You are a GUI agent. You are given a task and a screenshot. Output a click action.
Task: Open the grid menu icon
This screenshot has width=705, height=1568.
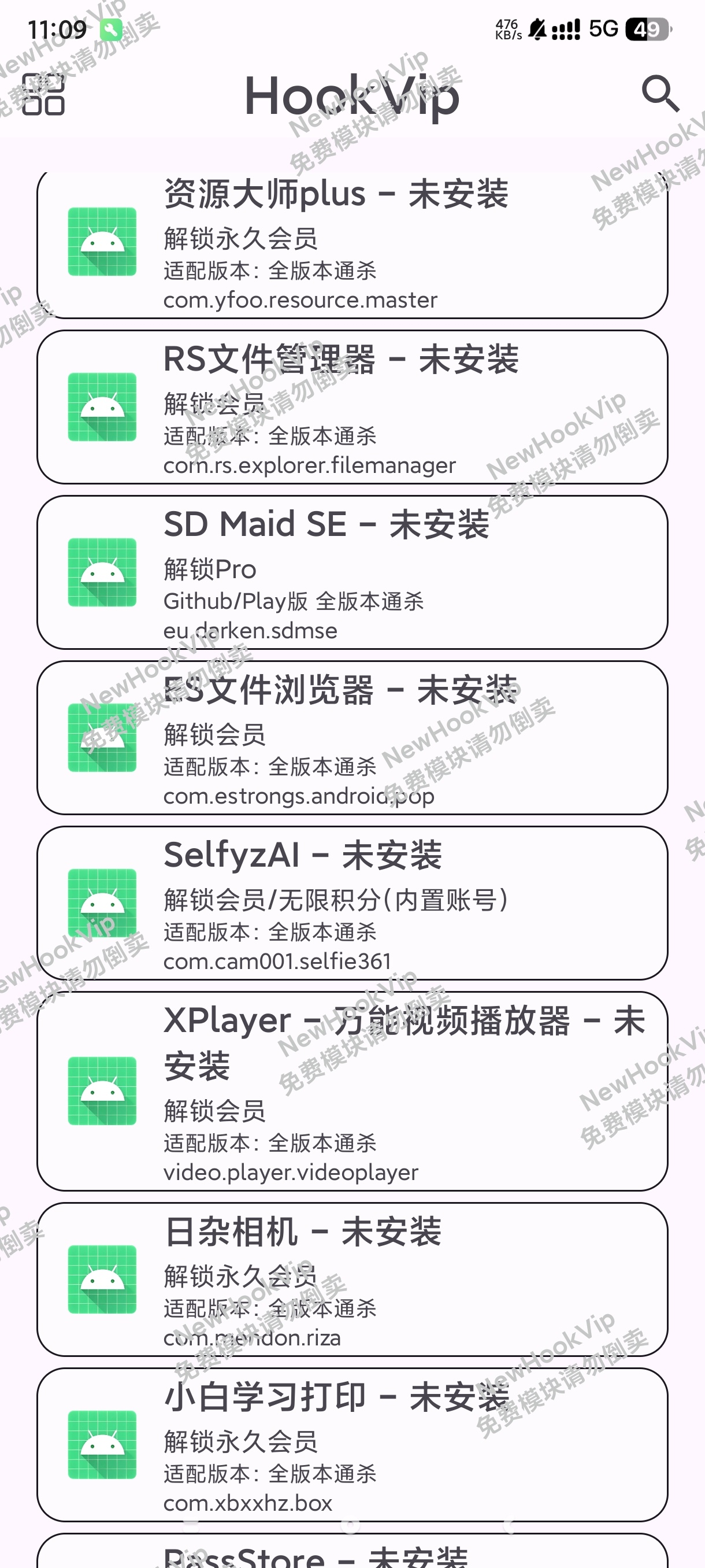click(x=43, y=94)
